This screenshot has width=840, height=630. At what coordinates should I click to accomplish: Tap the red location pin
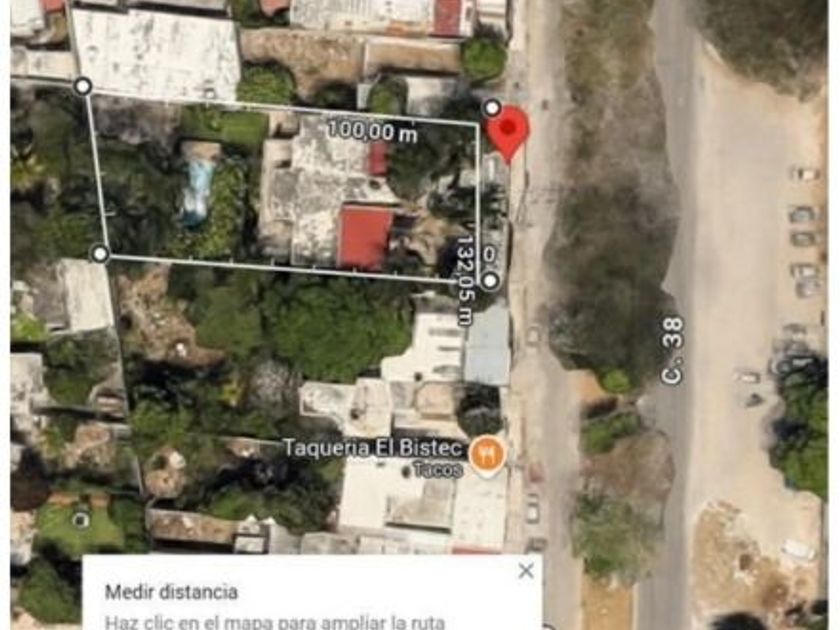pos(508,130)
